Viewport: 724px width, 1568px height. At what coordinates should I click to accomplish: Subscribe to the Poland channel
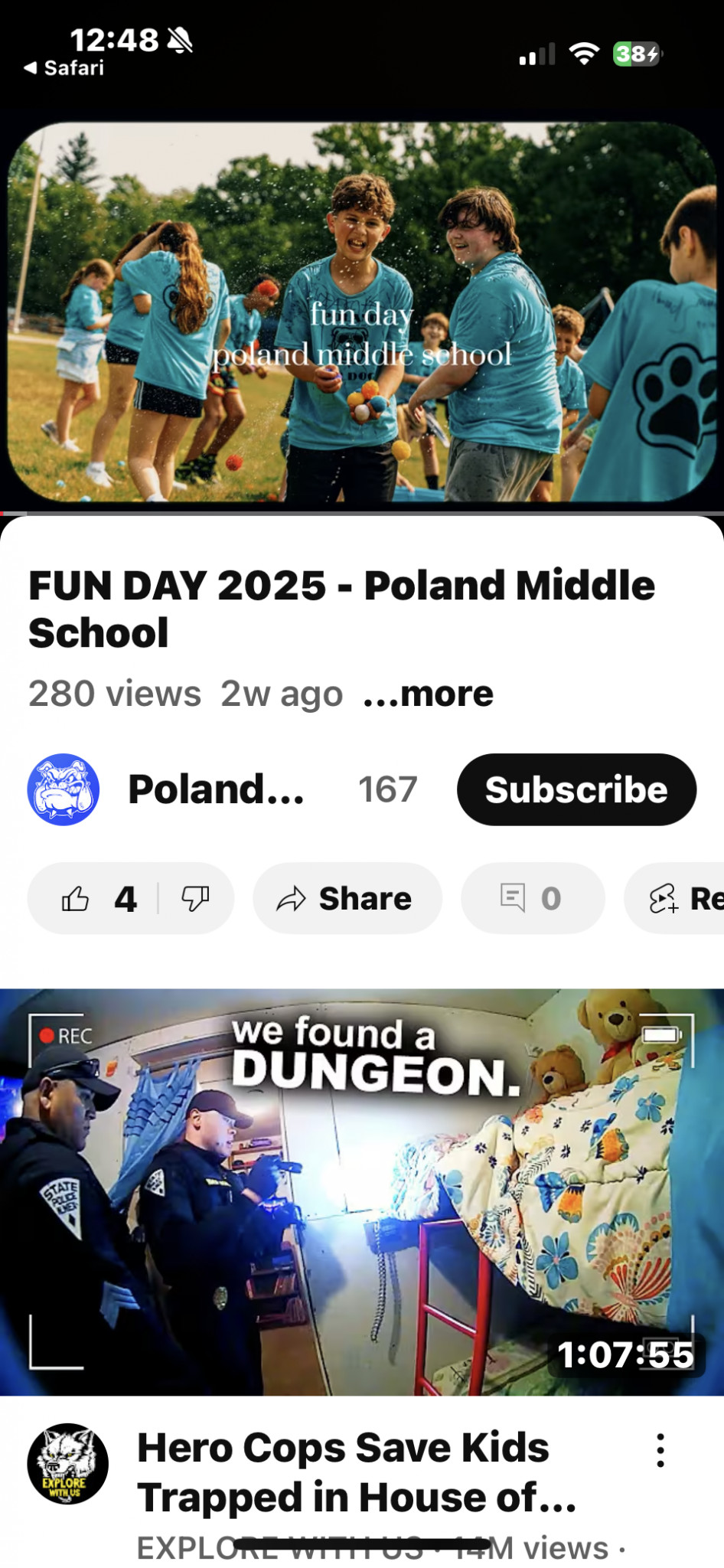tap(576, 789)
